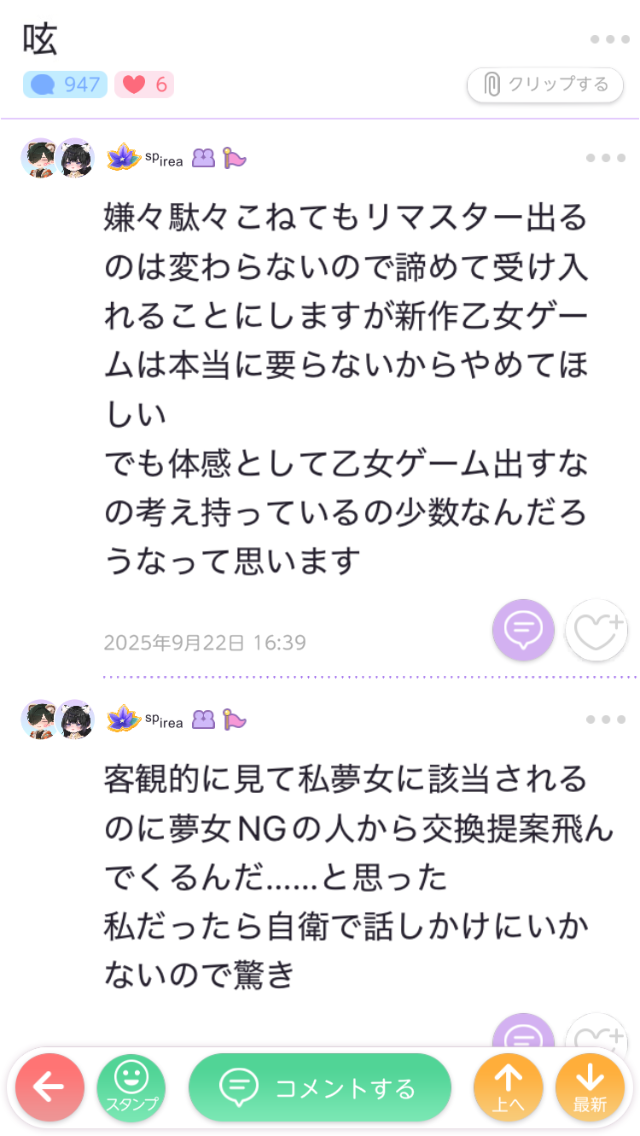This screenshot has height=1136, width=640.
Task: Open the 947 comments counter chip
Action: coord(65,85)
